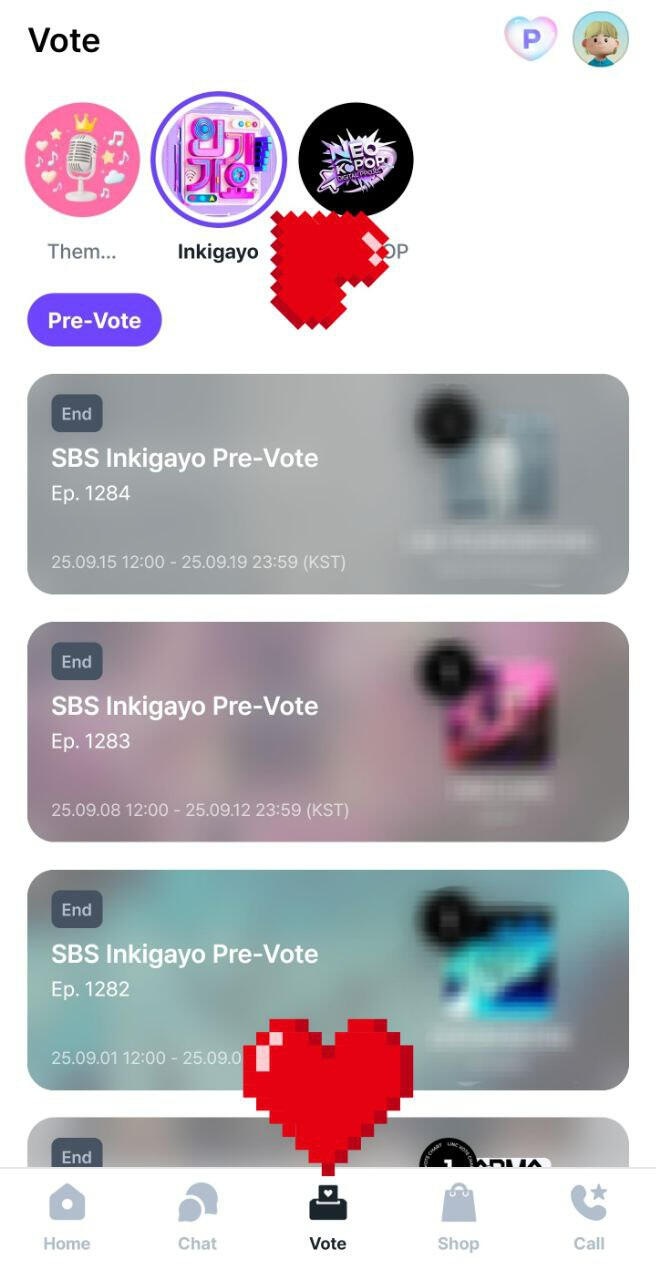Open Inkigayo Pre-Vote Ep. 1283 card
This screenshot has width=656, height=1280.
tap(328, 732)
